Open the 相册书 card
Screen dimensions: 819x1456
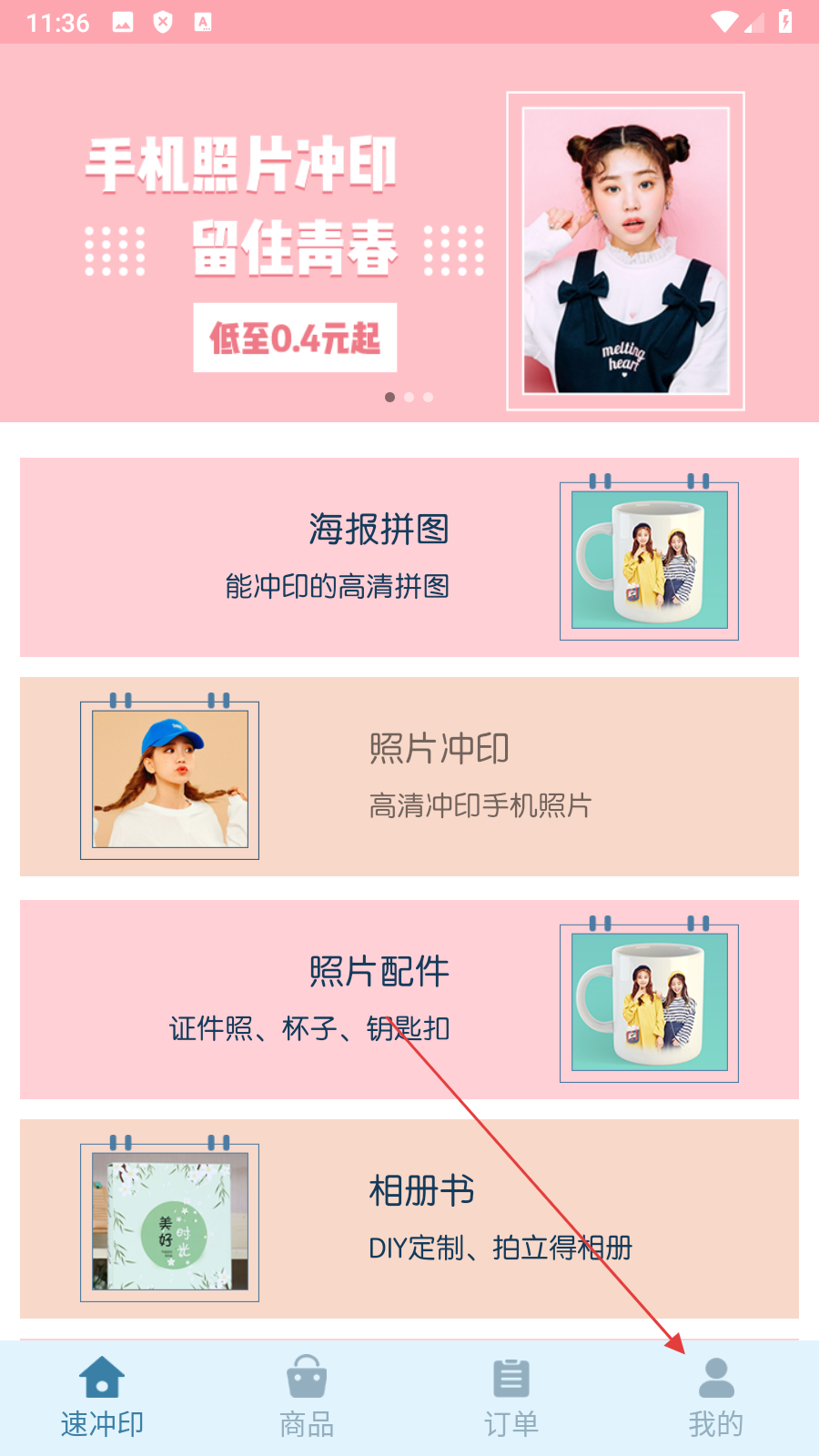pos(409,1218)
